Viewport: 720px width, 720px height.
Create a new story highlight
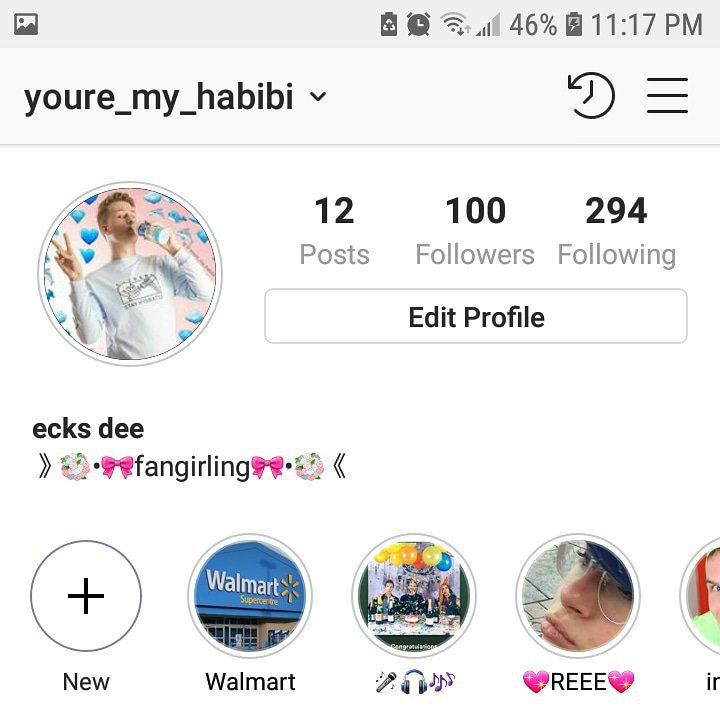point(86,596)
